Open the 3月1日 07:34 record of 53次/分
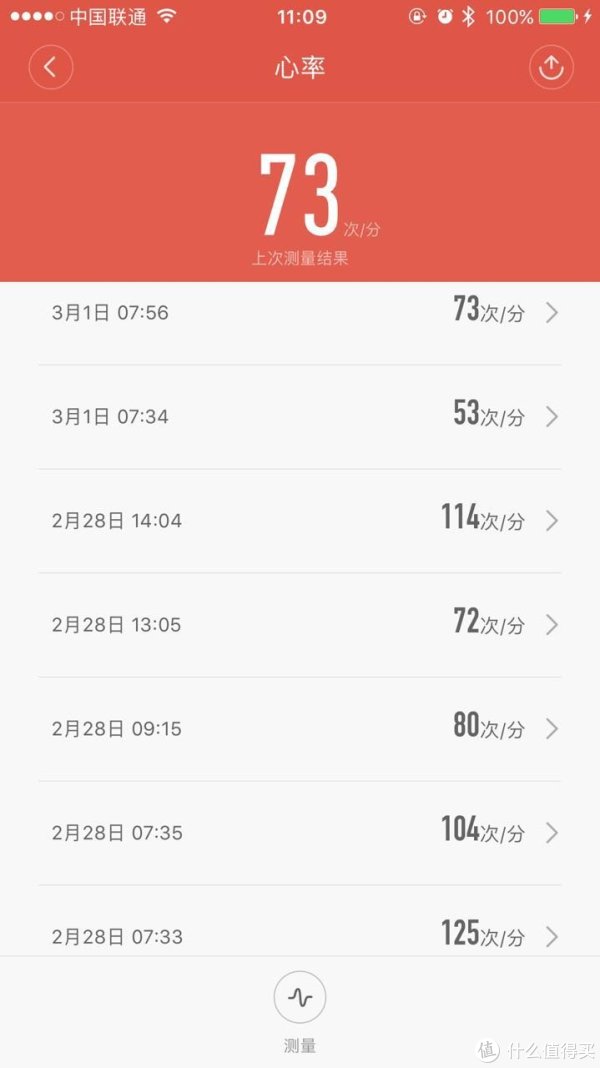600x1068 pixels. coord(300,417)
